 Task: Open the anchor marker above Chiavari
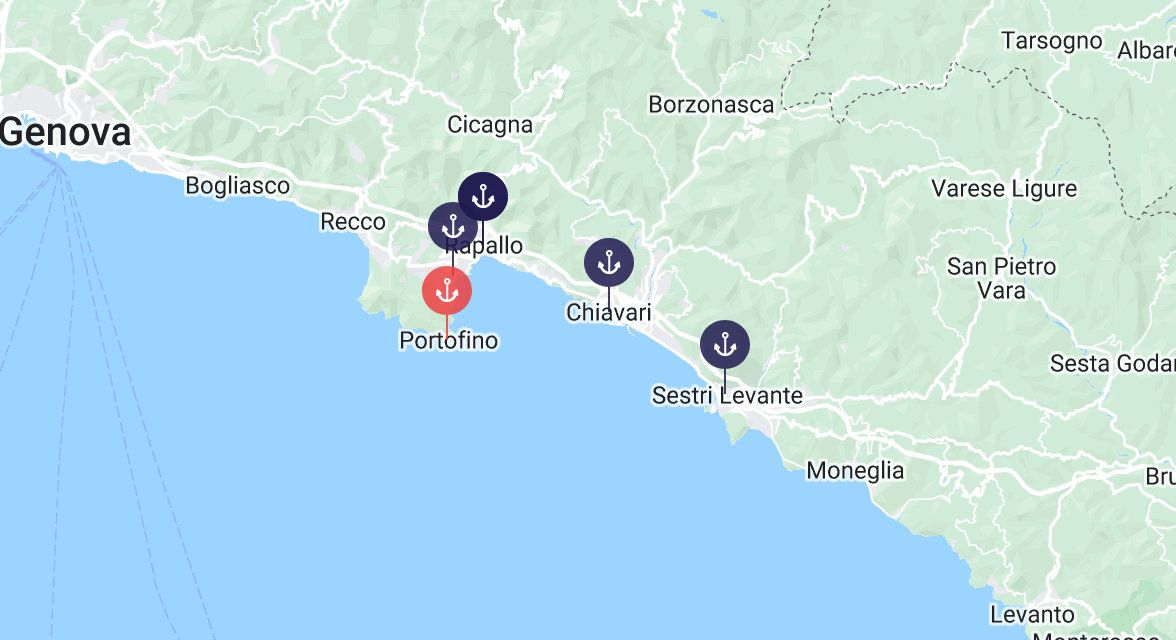click(x=609, y=263)
